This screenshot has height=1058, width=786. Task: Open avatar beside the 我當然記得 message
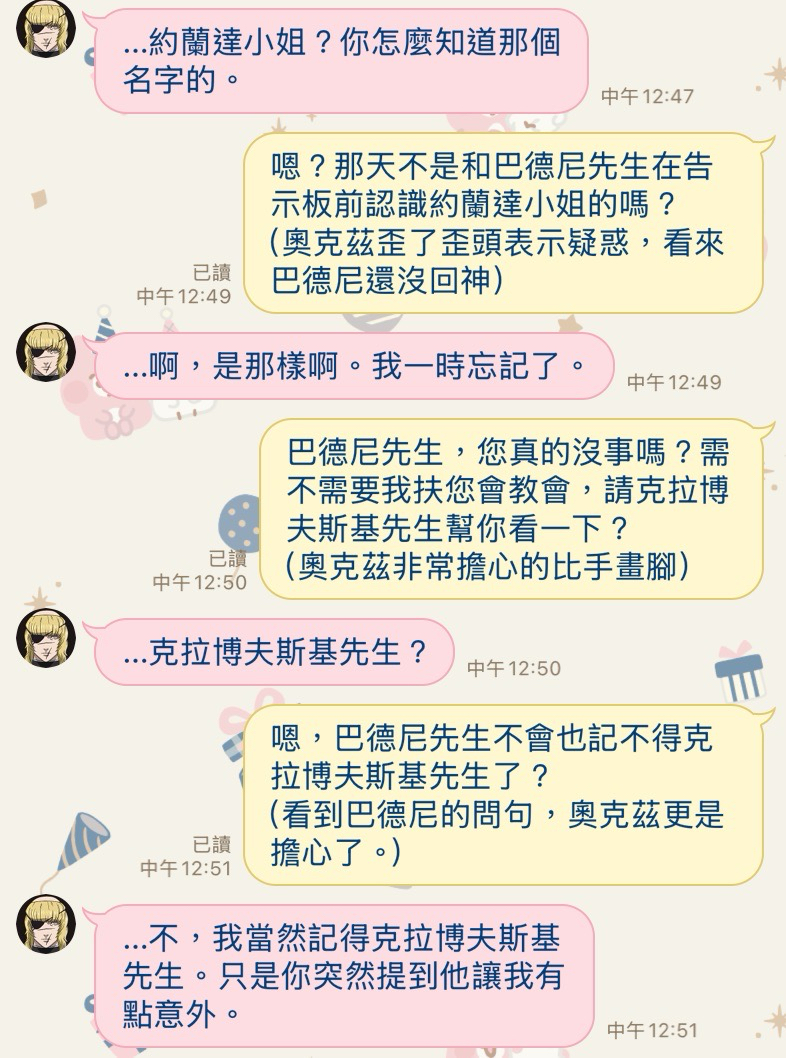pyautogui.click(x=46, y=923)
